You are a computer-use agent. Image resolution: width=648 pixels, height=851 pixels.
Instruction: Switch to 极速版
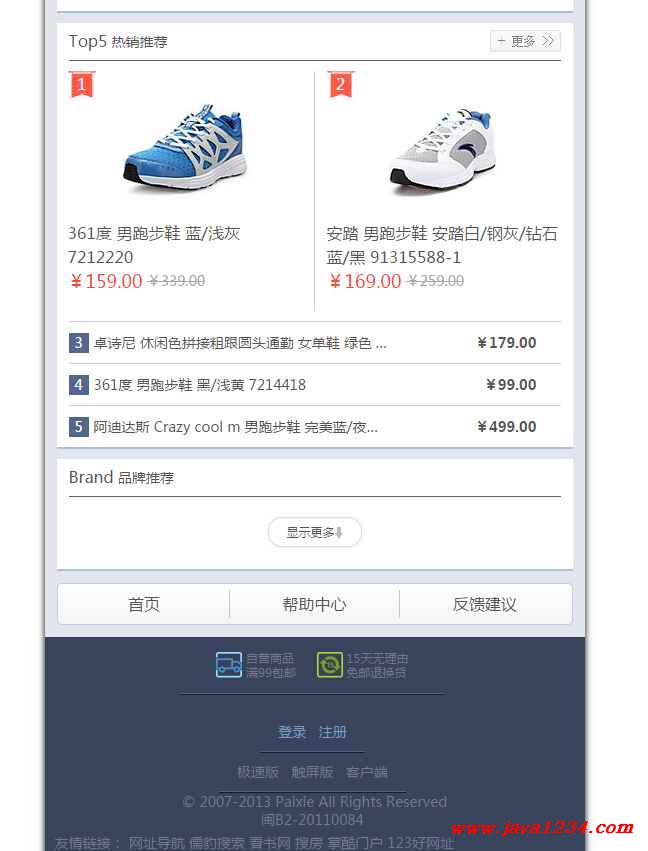[x=257, y=772]
